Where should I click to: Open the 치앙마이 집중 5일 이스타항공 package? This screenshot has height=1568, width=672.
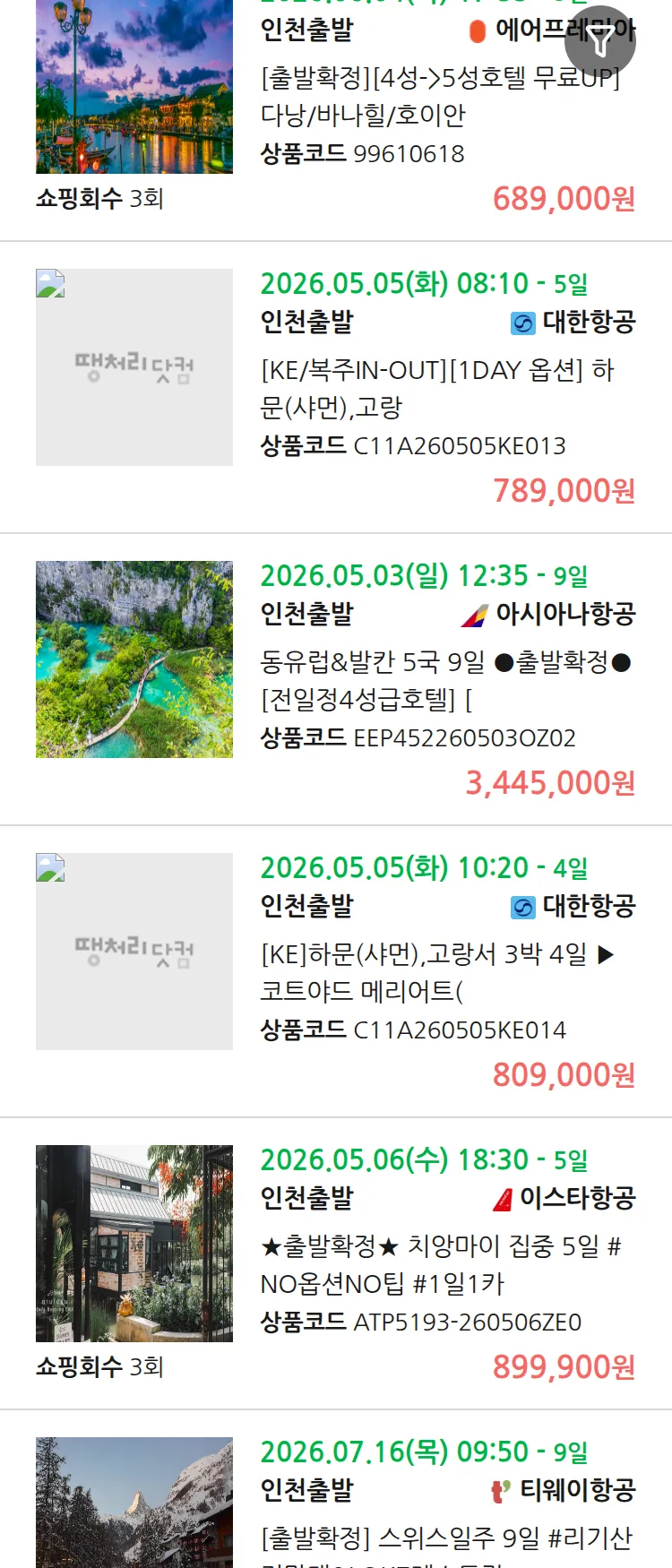pos(441,1264)
